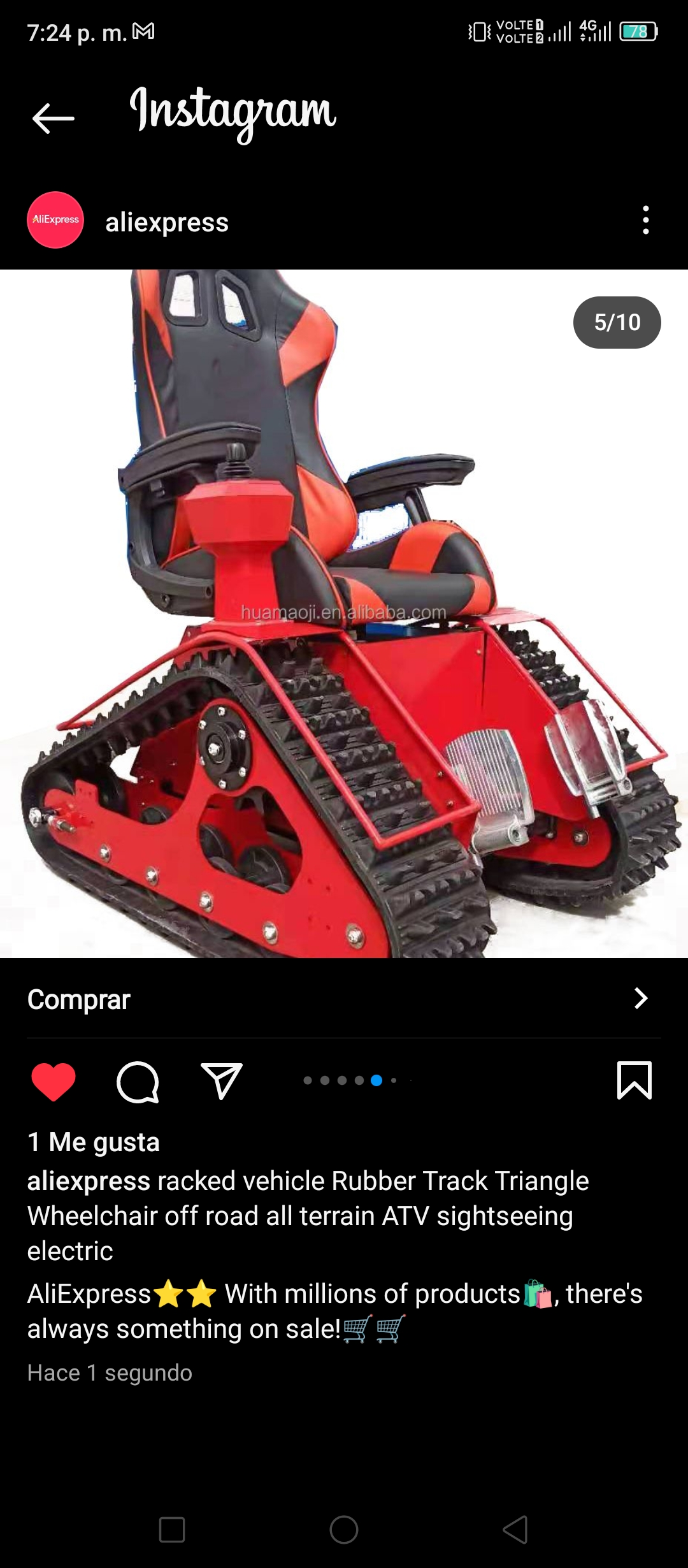Save the post with the bookmark icon
688x1568 pixels.
click(x=634, y=1080)
